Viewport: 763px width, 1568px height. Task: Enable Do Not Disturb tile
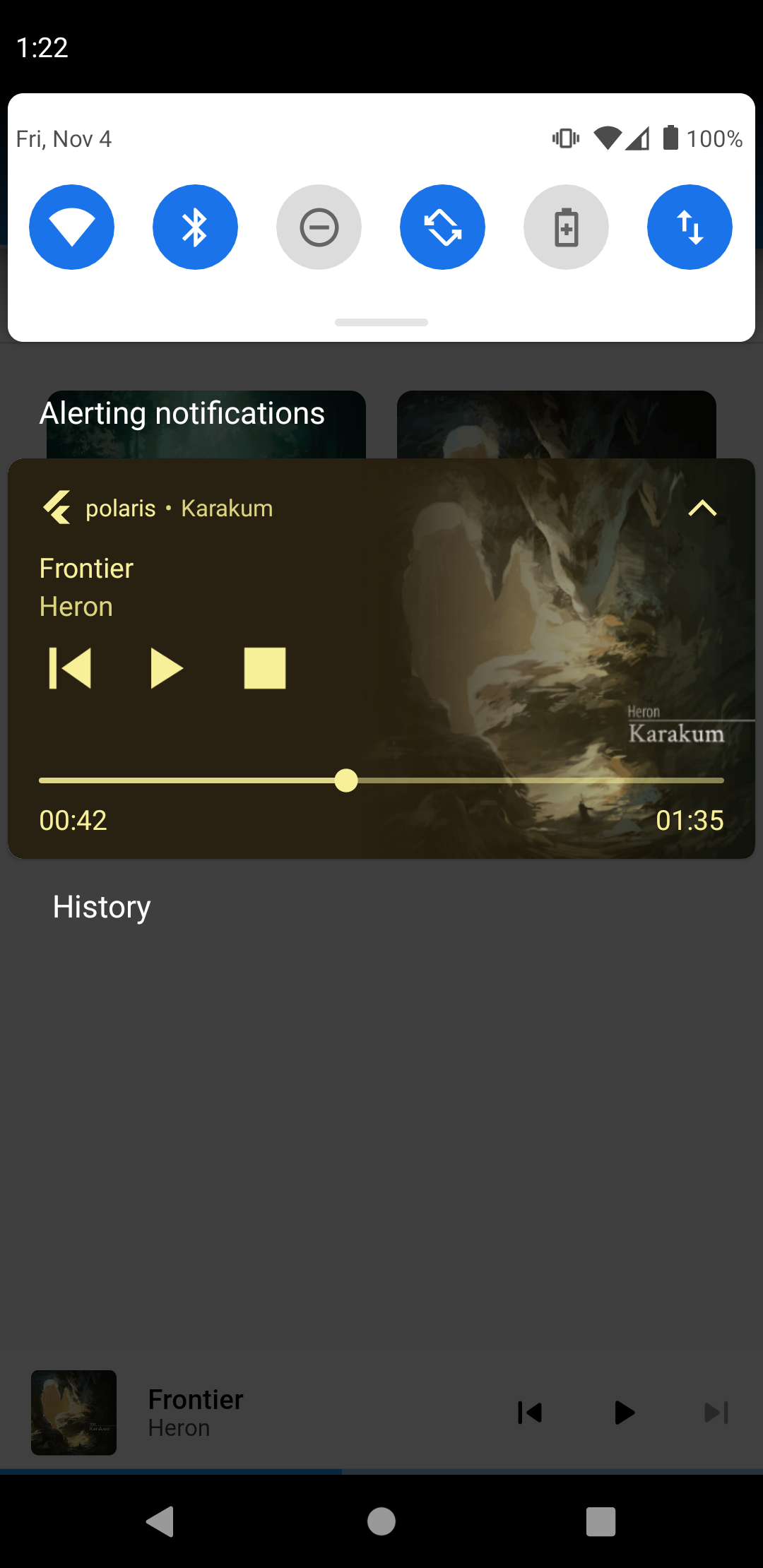319,227
